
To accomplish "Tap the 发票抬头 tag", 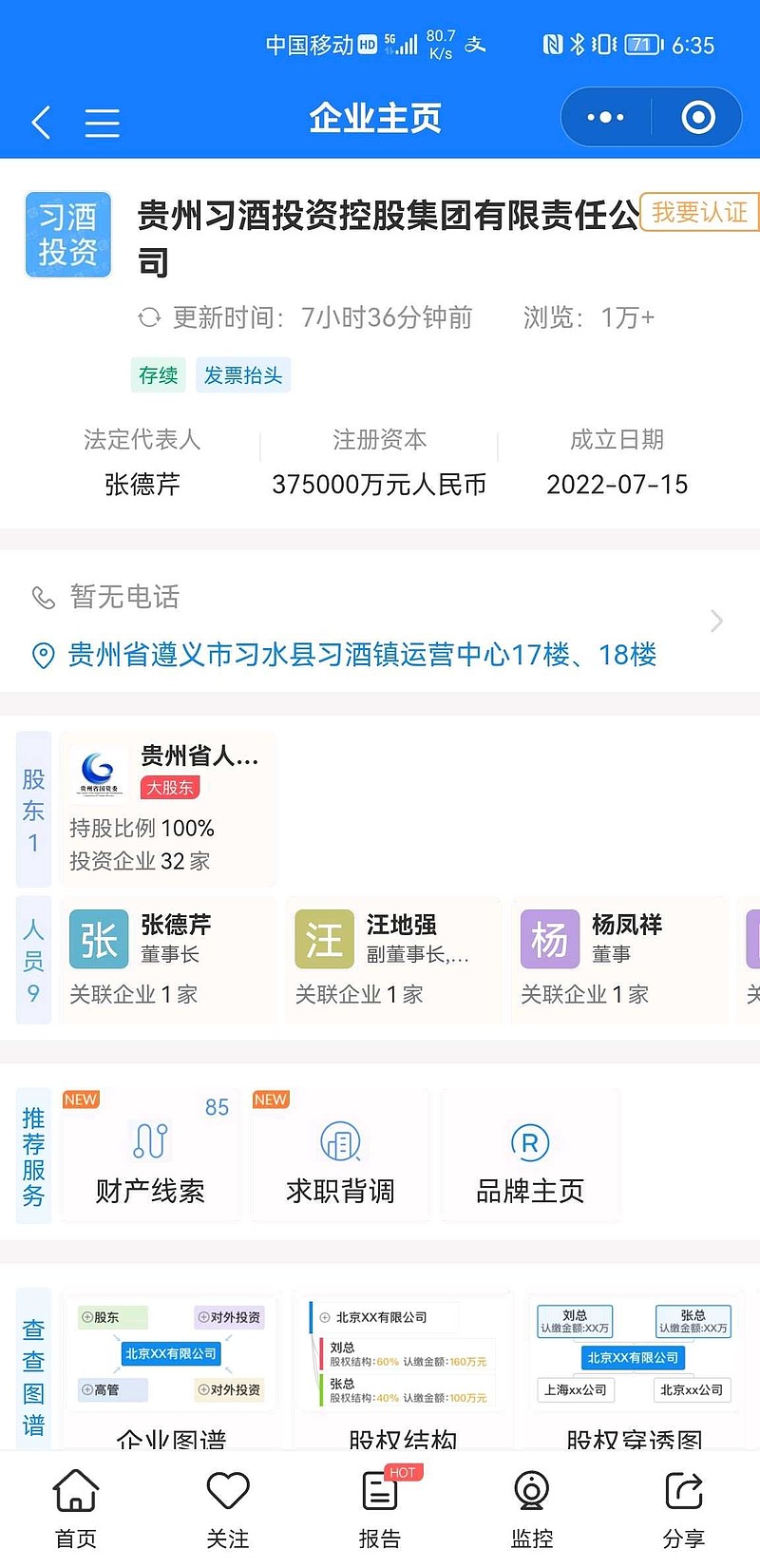I will (x=243, y=374).
